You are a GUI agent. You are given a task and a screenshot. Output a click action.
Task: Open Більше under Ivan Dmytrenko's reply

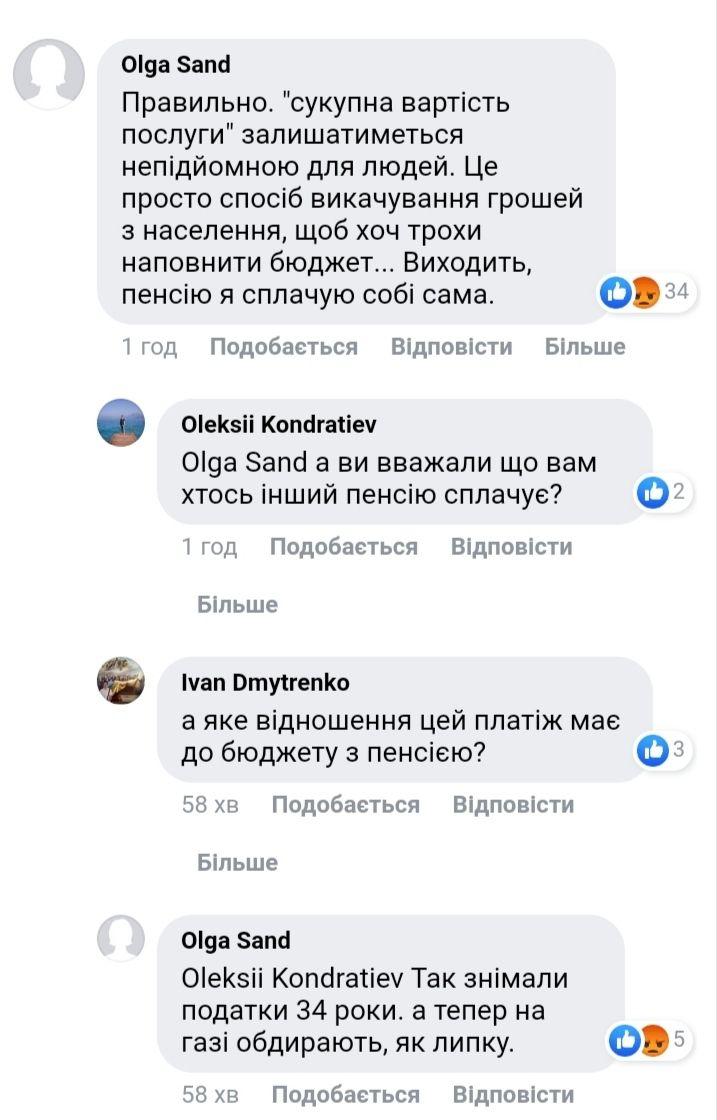tap(237, 863)
